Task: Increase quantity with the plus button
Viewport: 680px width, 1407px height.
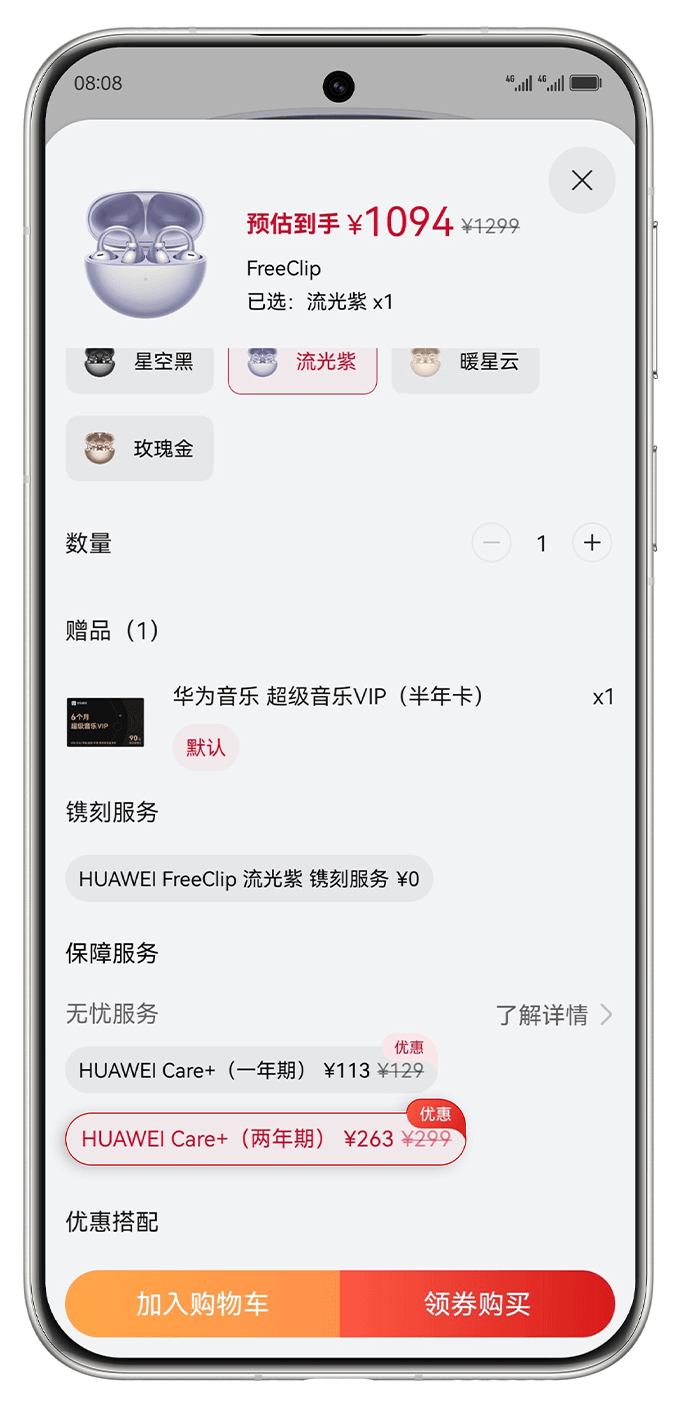Action: pos(591,543)
